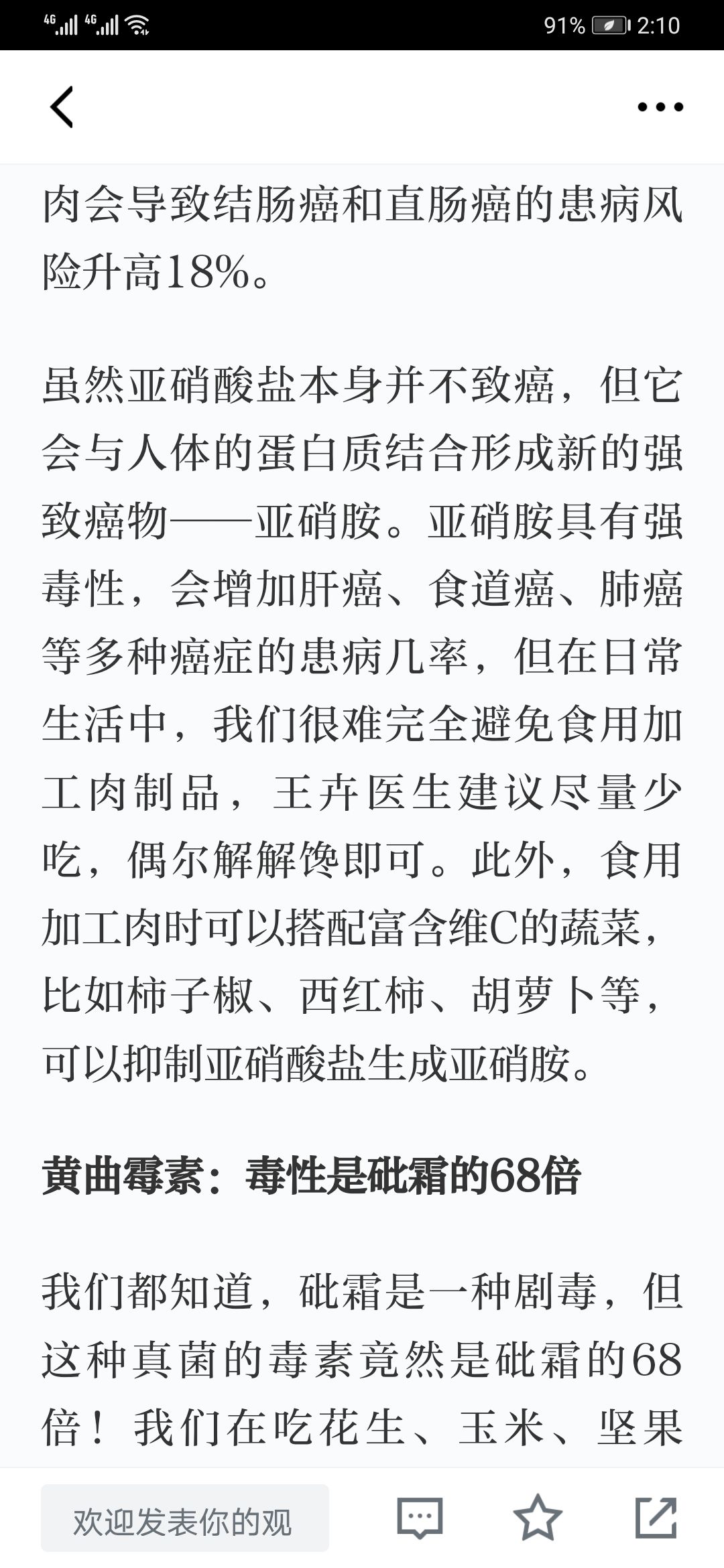The image size is (724, 1568).
Task: Open the three-dot overflow menu
Action: [x=660, y=107]
